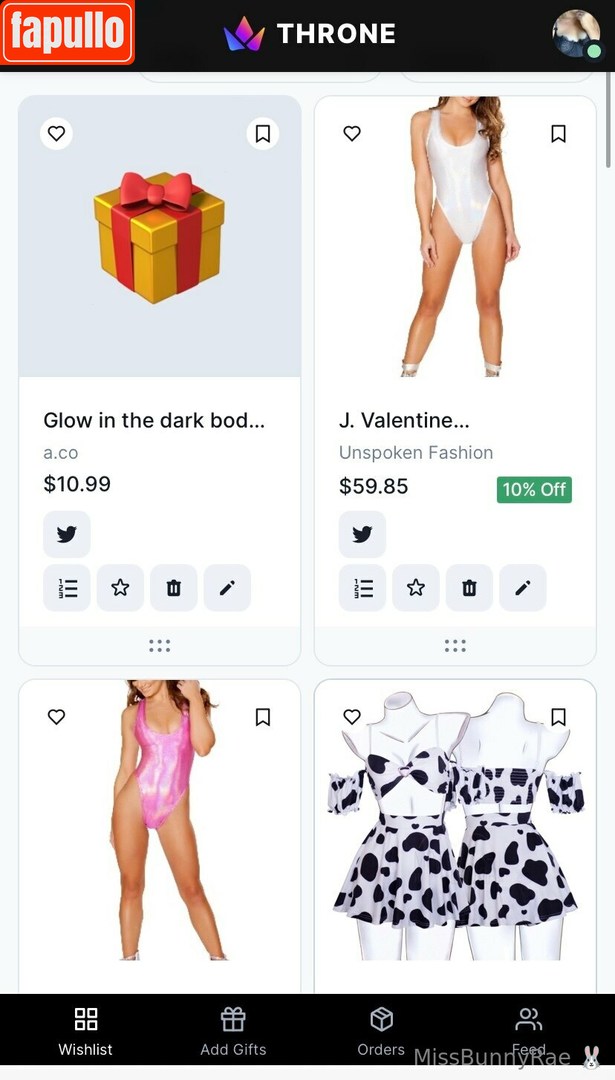Like the J. Valentine bodysuit item
This screenshot has height=1080, width=615.
[x=352, y=133]
